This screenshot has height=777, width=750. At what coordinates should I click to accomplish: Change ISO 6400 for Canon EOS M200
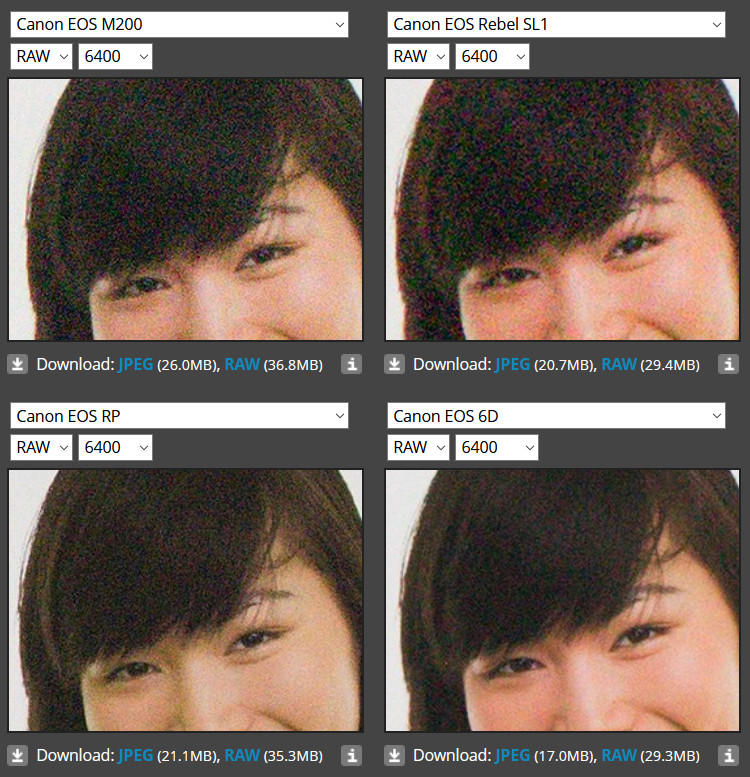pyautogui.click(x=115, y=56)
